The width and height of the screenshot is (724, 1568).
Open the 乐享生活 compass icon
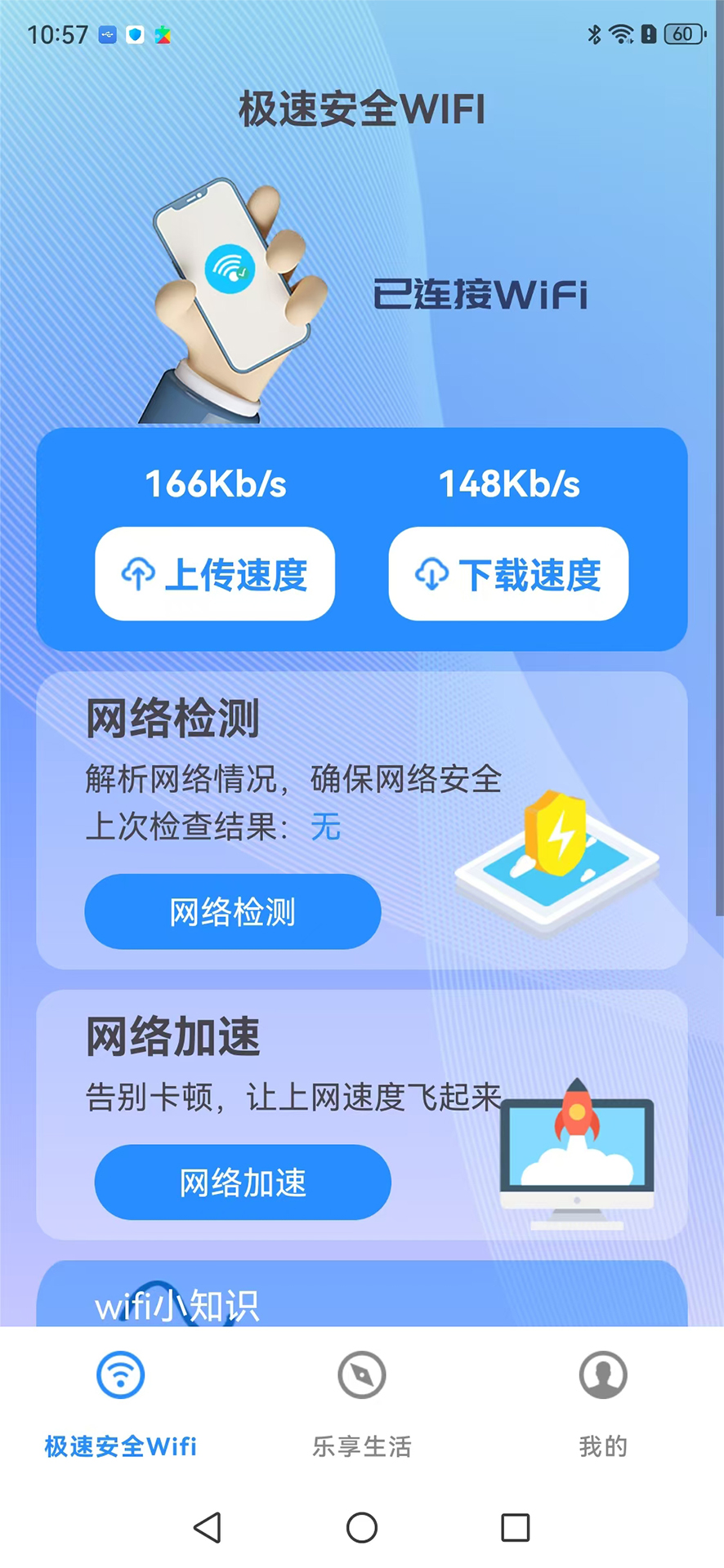coord(362,1374)
